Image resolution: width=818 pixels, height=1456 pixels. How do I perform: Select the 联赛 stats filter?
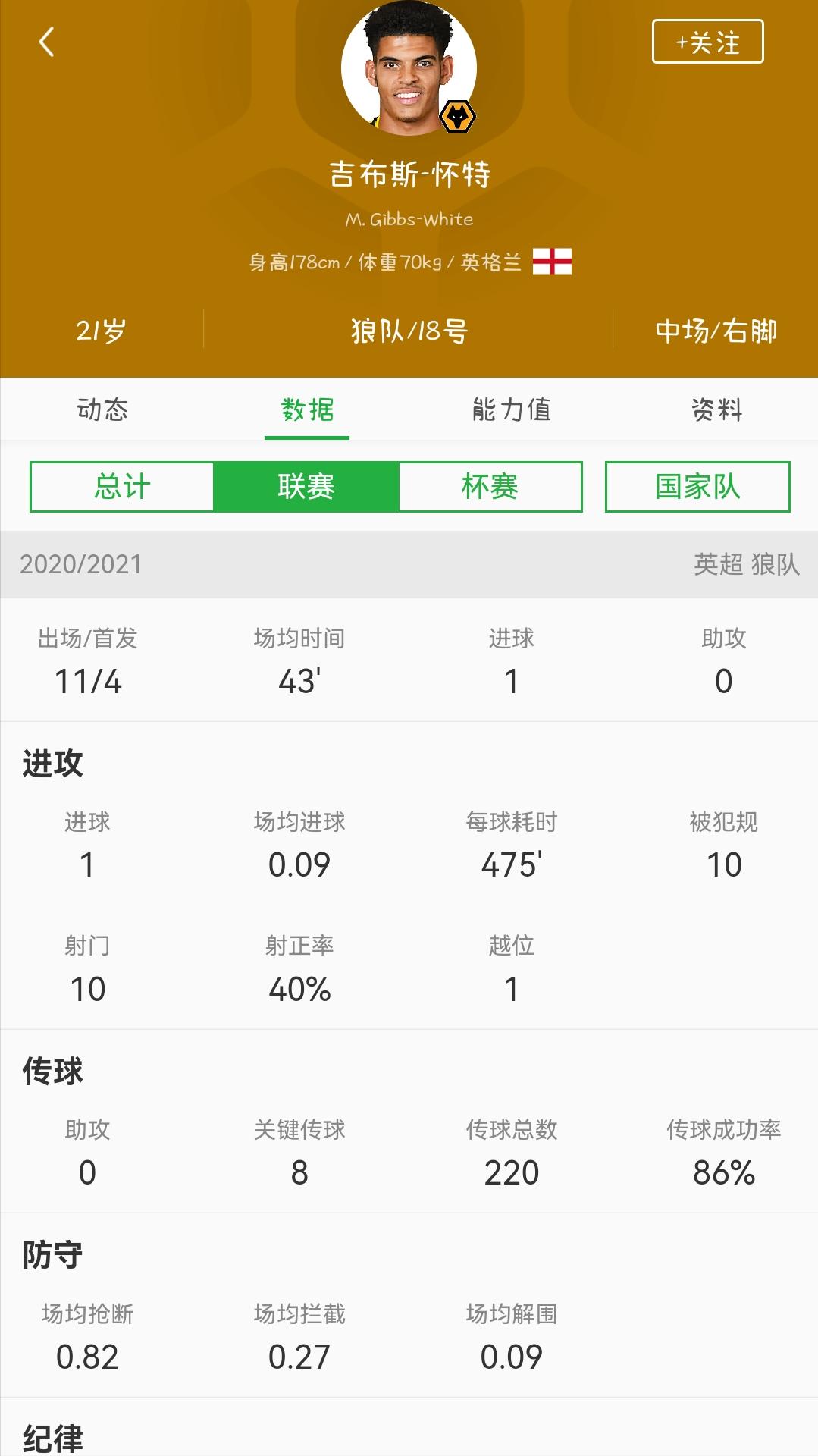(x=306, y=488)
